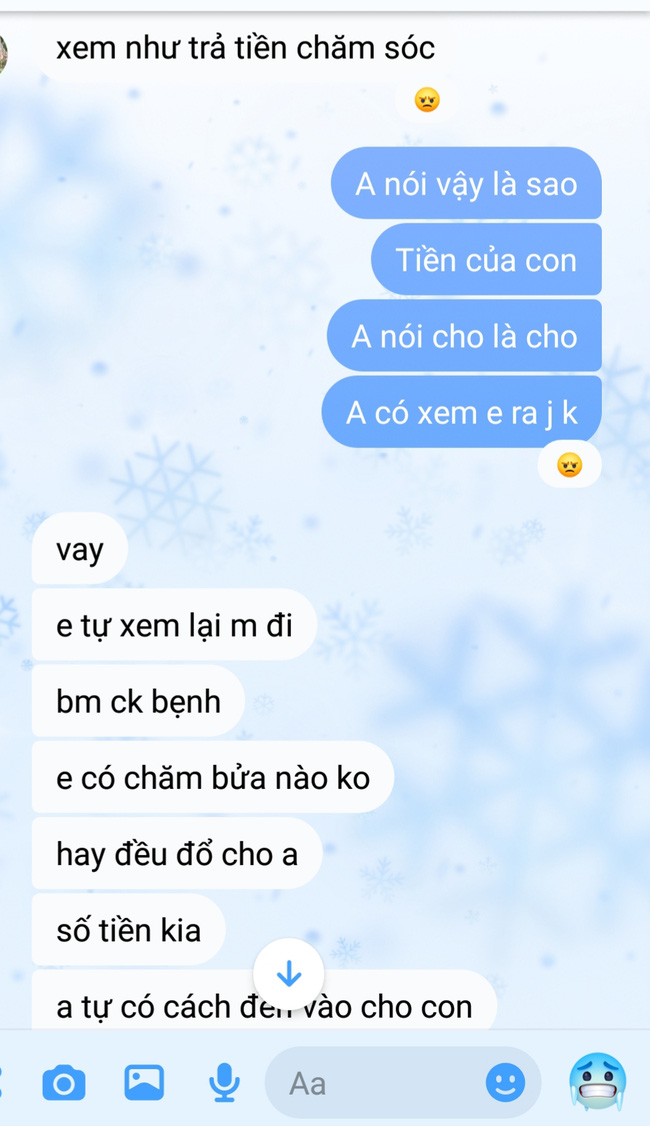Send the cold face quick reaction

pyautogui.click(x=598, y=1082)
